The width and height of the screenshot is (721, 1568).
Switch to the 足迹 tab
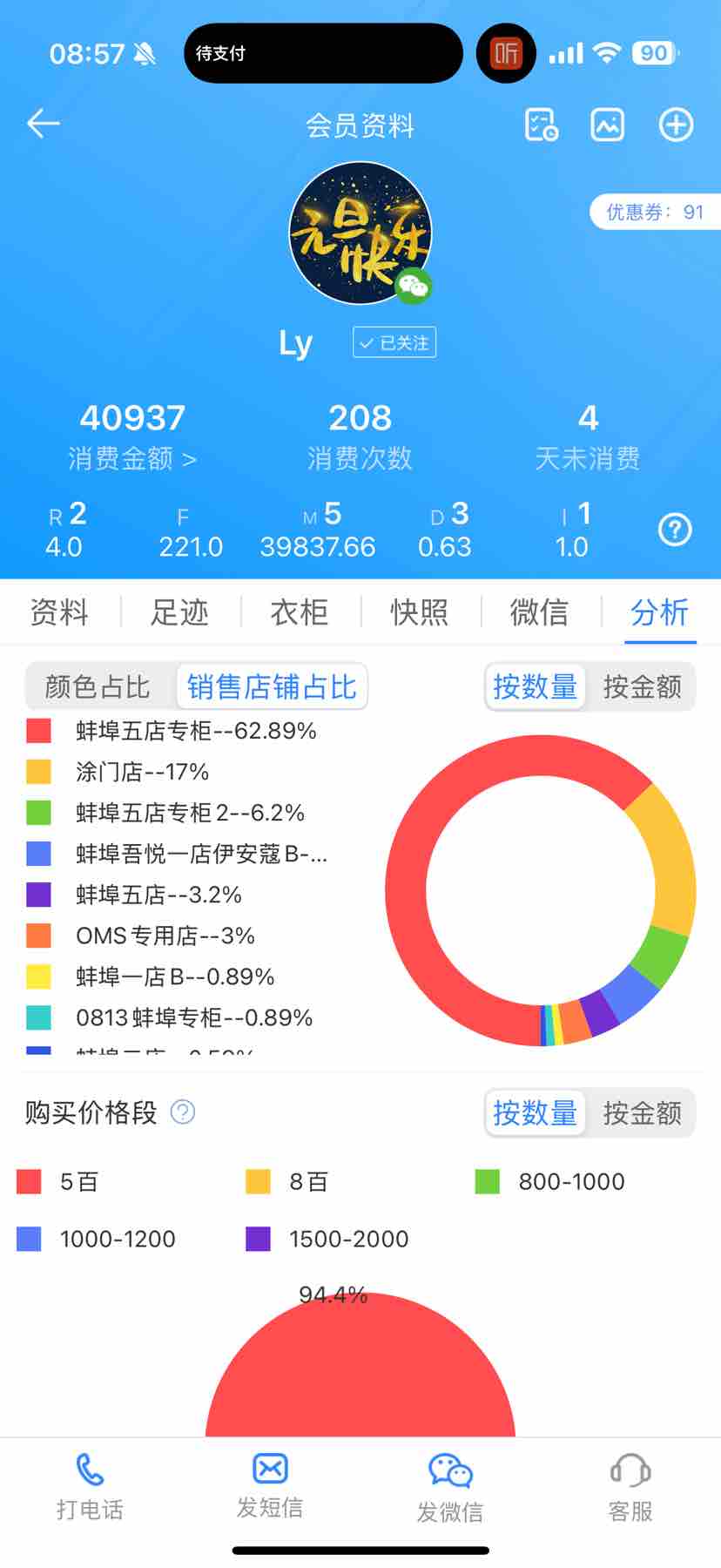pos(179,612)
